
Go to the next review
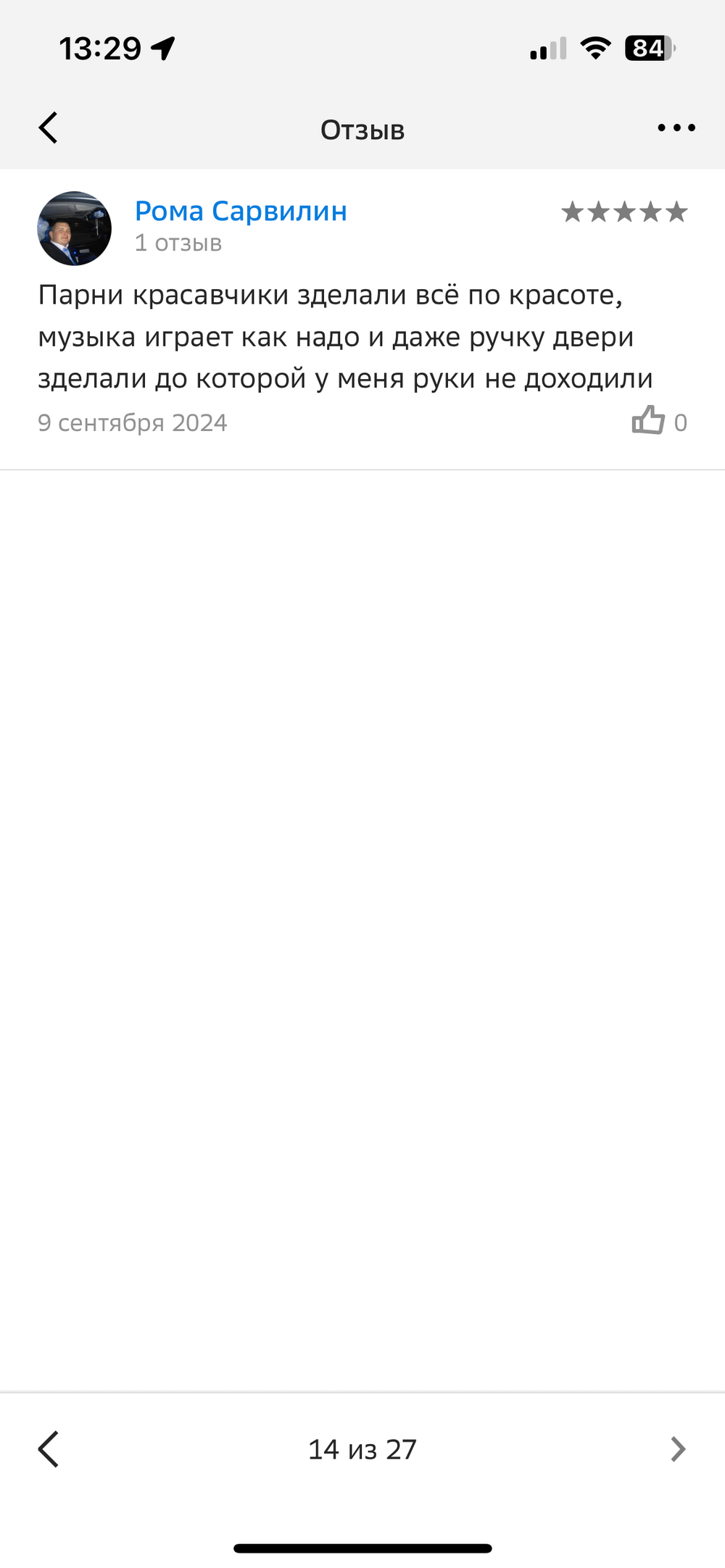tap(677, 1449)
